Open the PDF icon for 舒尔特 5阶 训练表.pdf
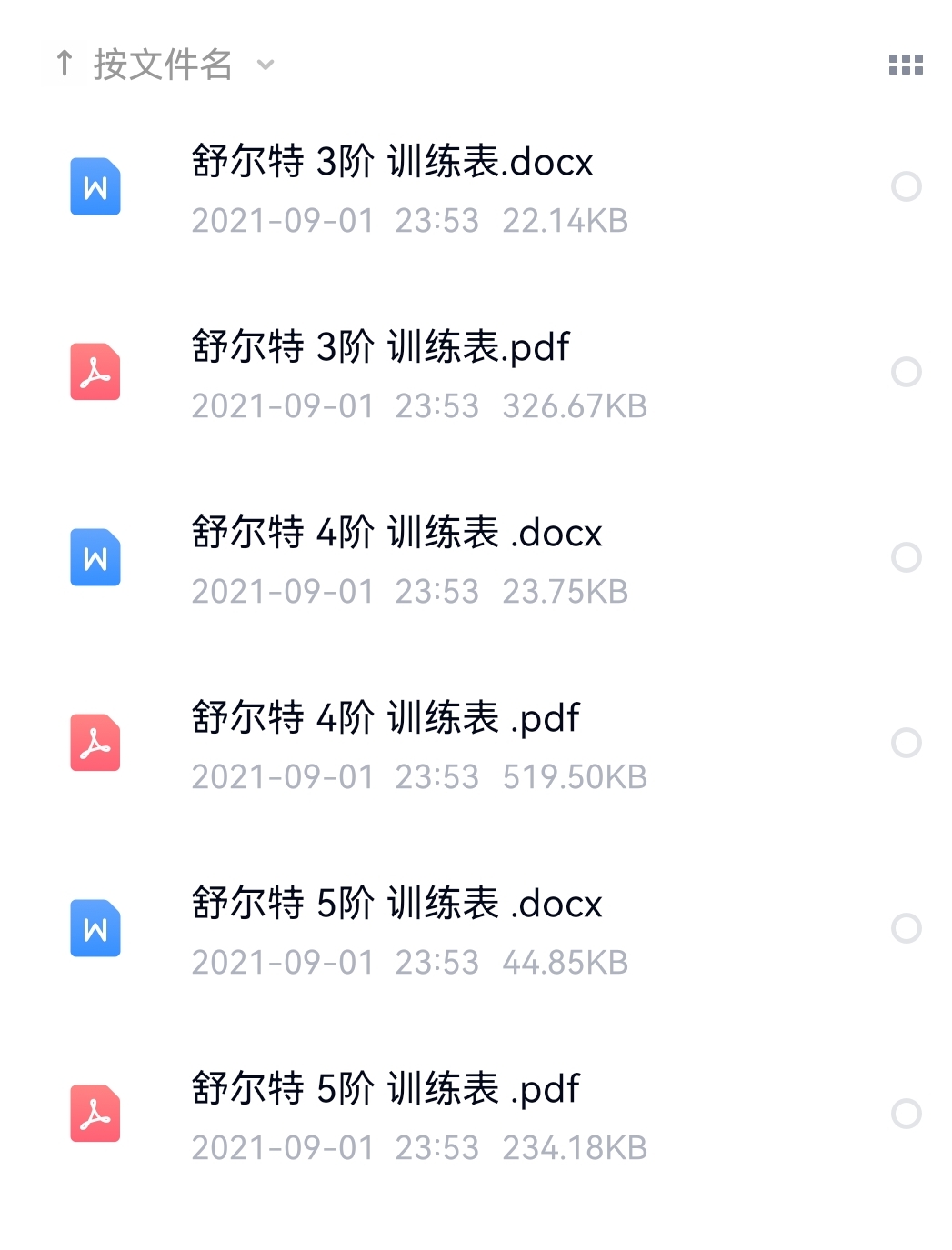The width and height of the screenshot is (952, 1250). coord(95,1113)
